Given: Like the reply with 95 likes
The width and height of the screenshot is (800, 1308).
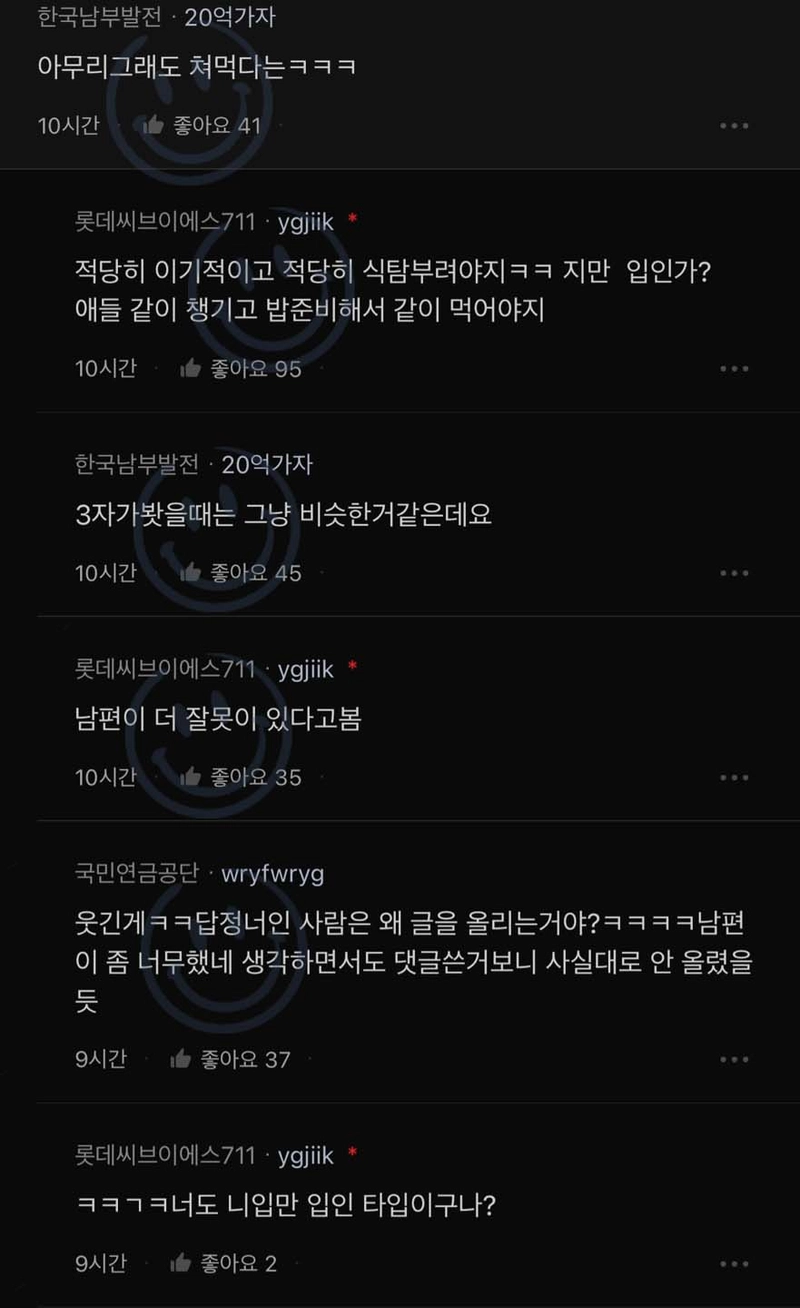Looking at the screenshot, I should [x=191, y=369].
